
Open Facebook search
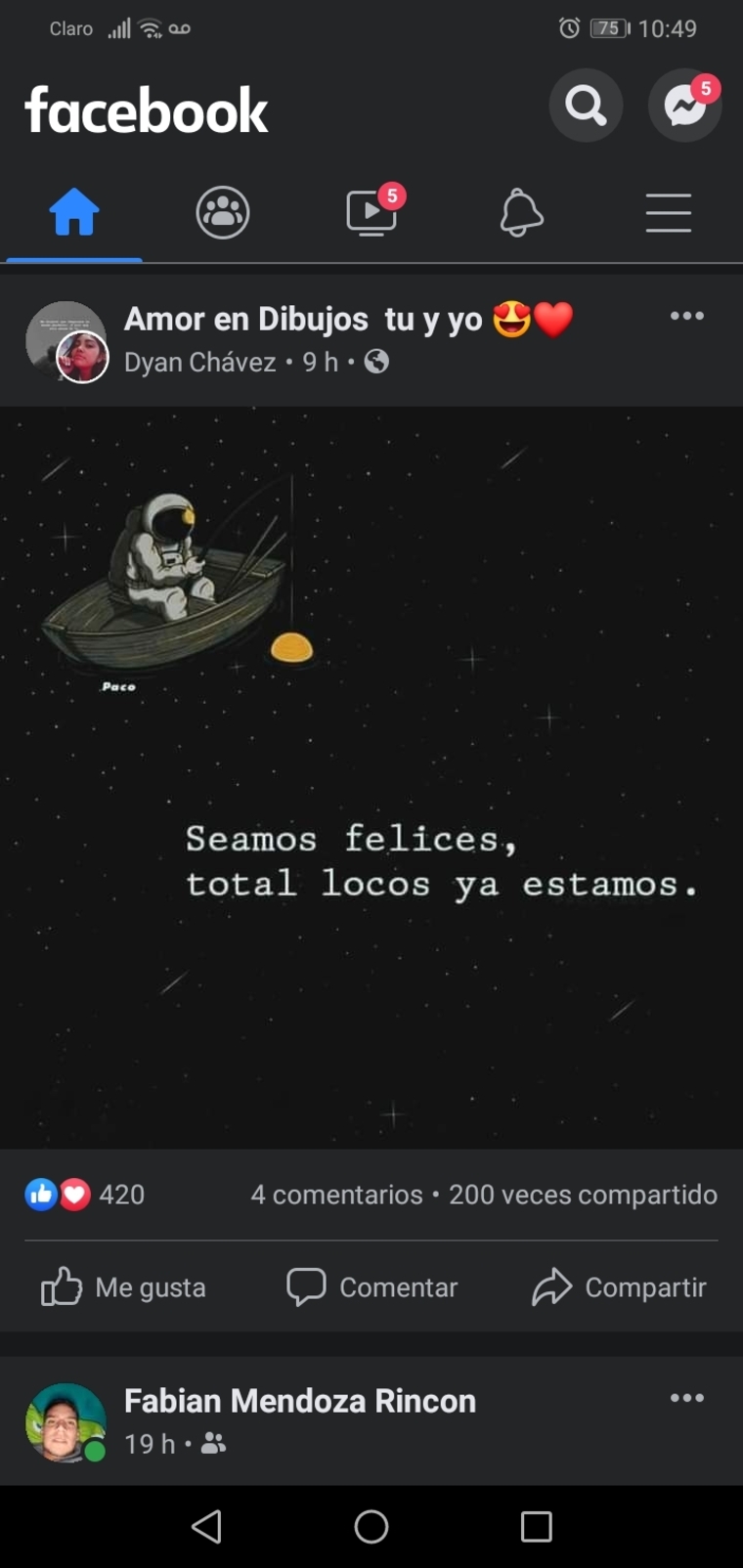pos(586,106)
